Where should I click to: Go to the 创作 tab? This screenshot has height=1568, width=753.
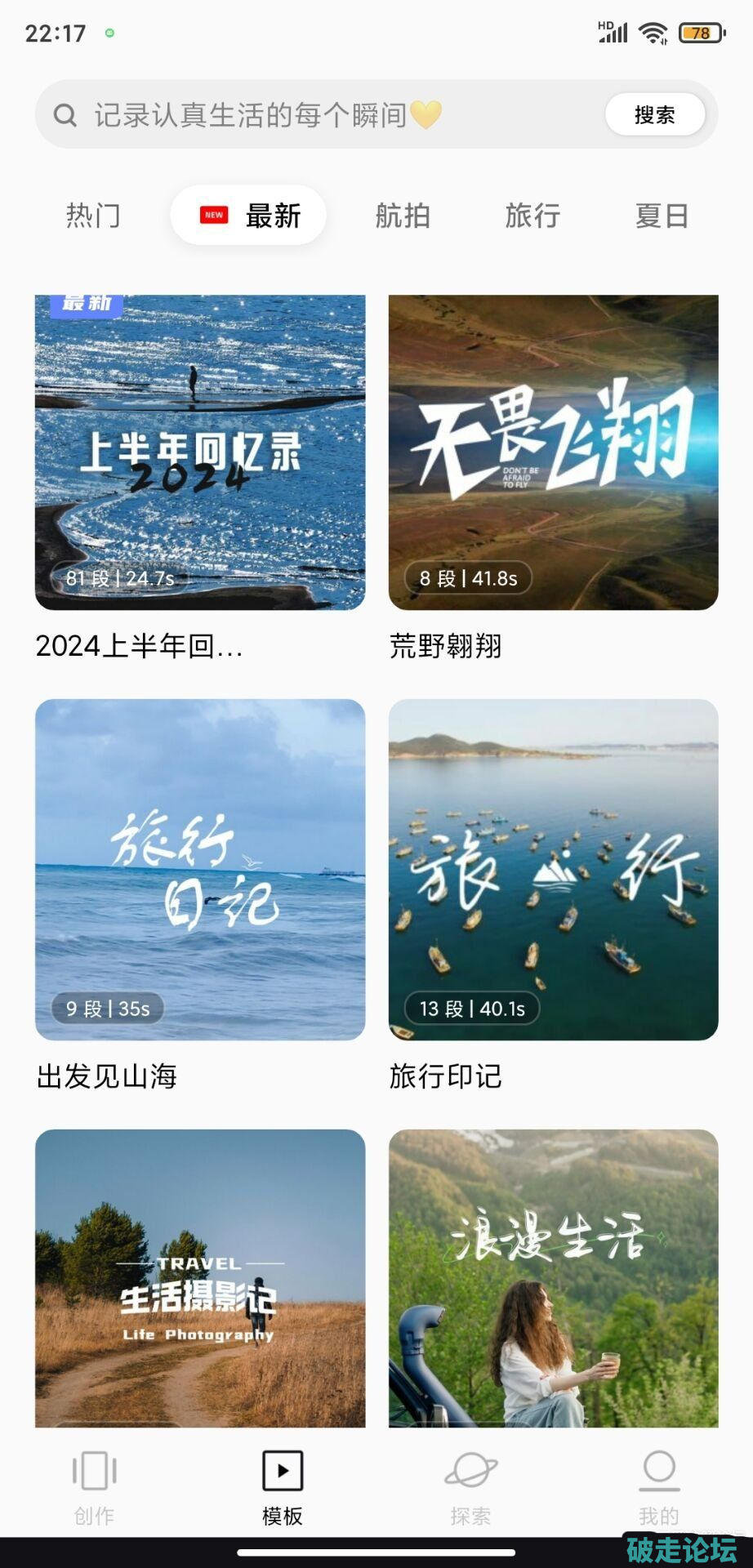[x=94, y=1488]
